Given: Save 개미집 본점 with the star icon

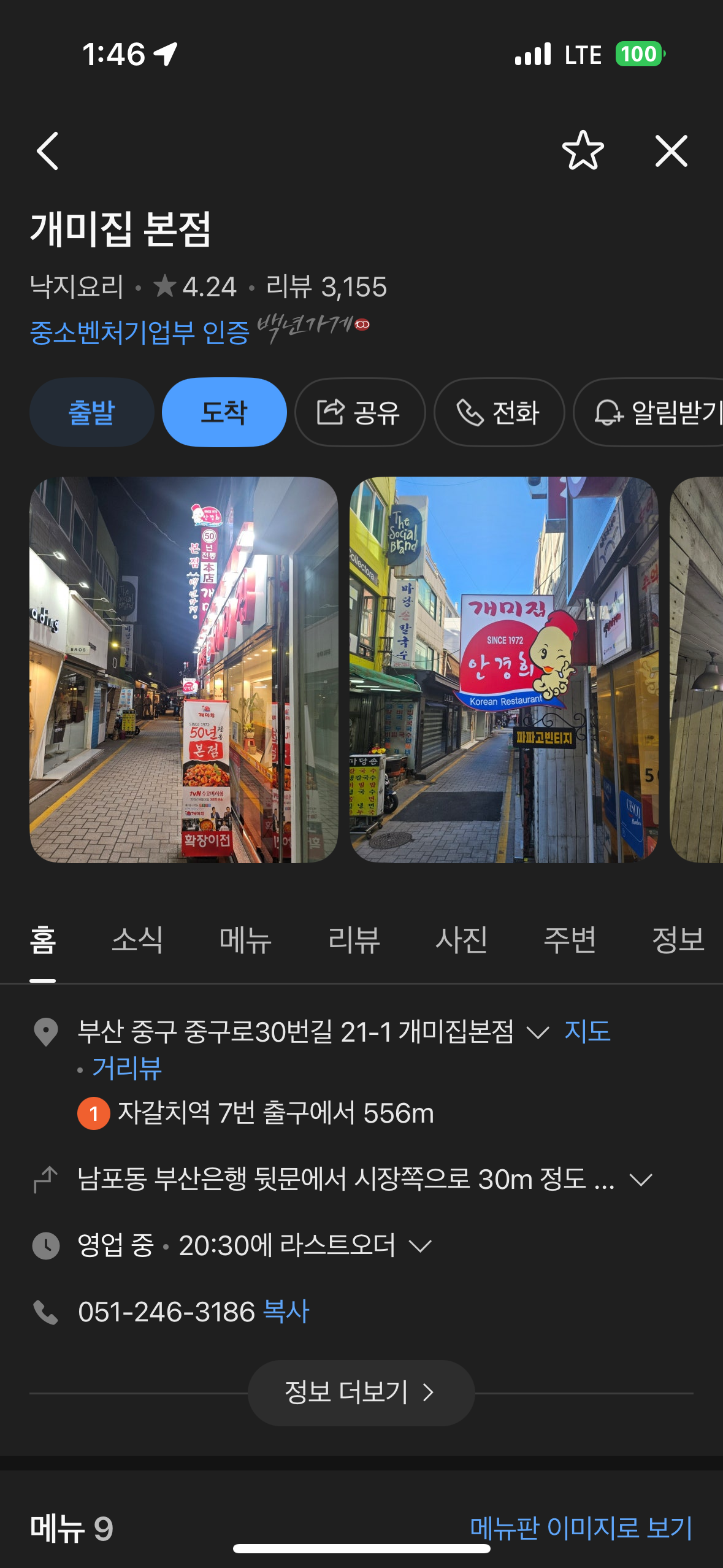Looking at the screenshot, I should click(583, 151).
